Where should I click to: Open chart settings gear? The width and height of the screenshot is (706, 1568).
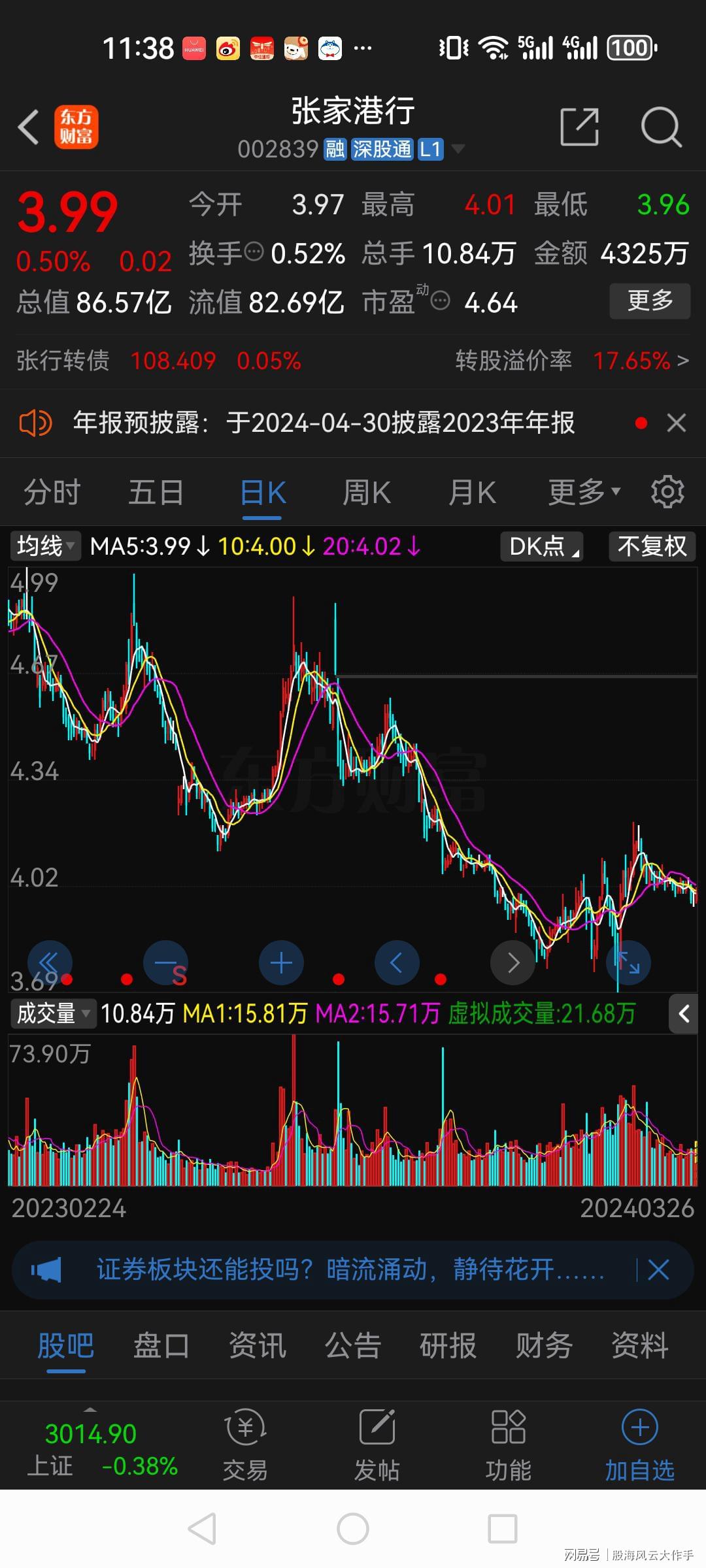click(667, 492)
